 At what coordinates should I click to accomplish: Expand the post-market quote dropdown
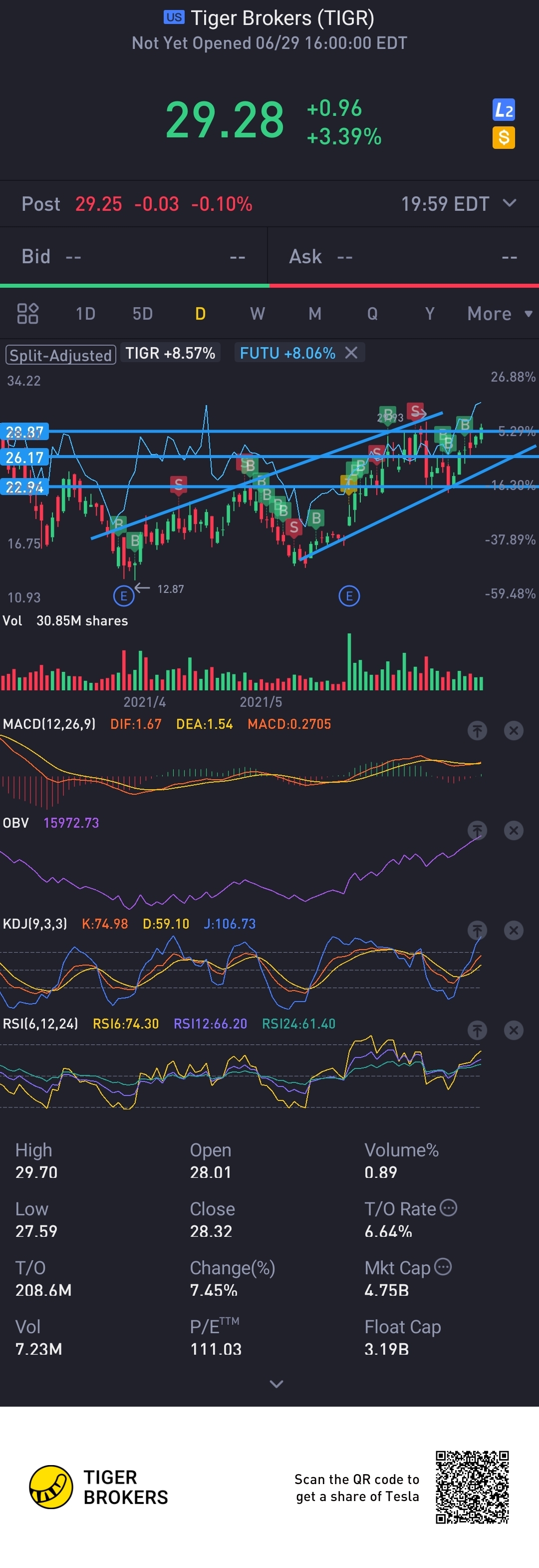click(x=510, y=203)
